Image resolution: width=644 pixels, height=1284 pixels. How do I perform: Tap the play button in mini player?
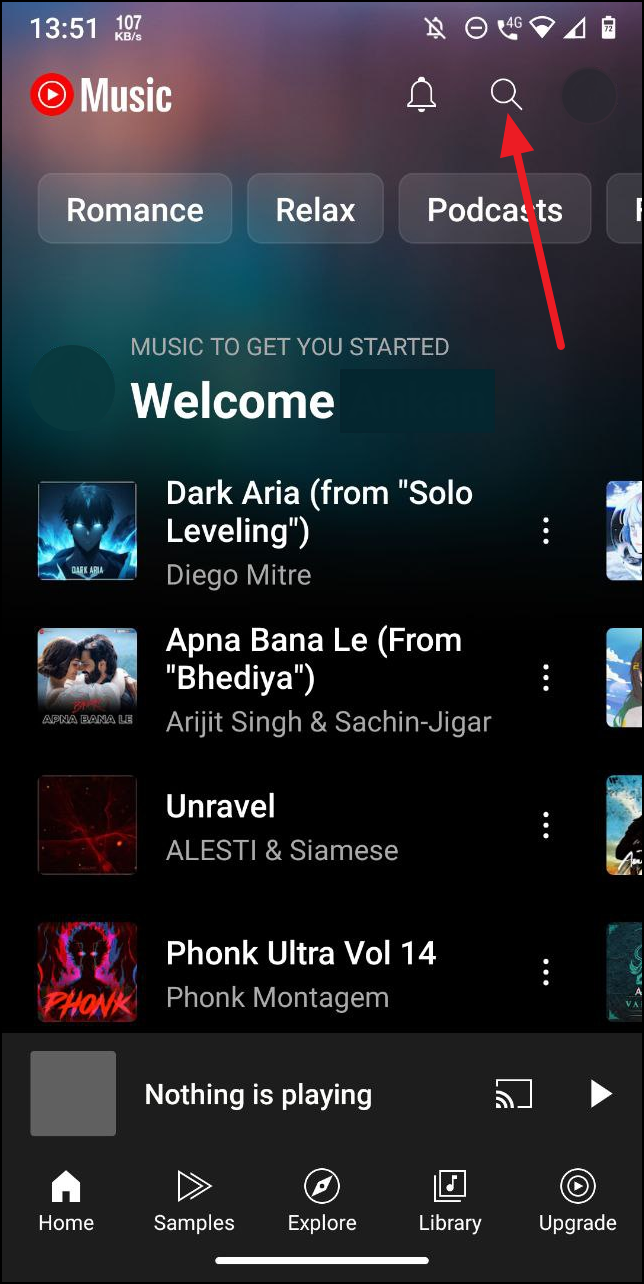coord(600,1094)
